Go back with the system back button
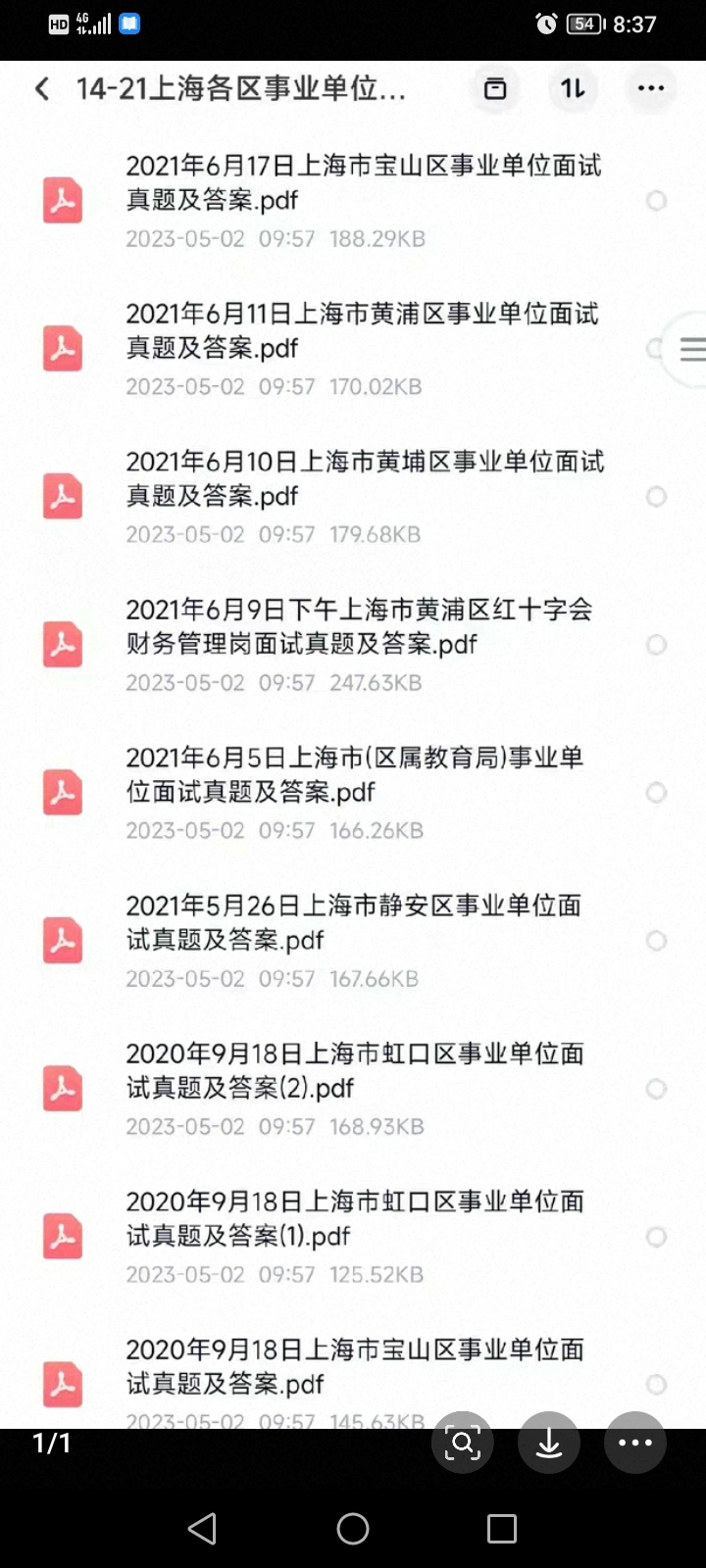Image resolution: width=706 pixels, height=1568 pixels. coord(202,1529)
